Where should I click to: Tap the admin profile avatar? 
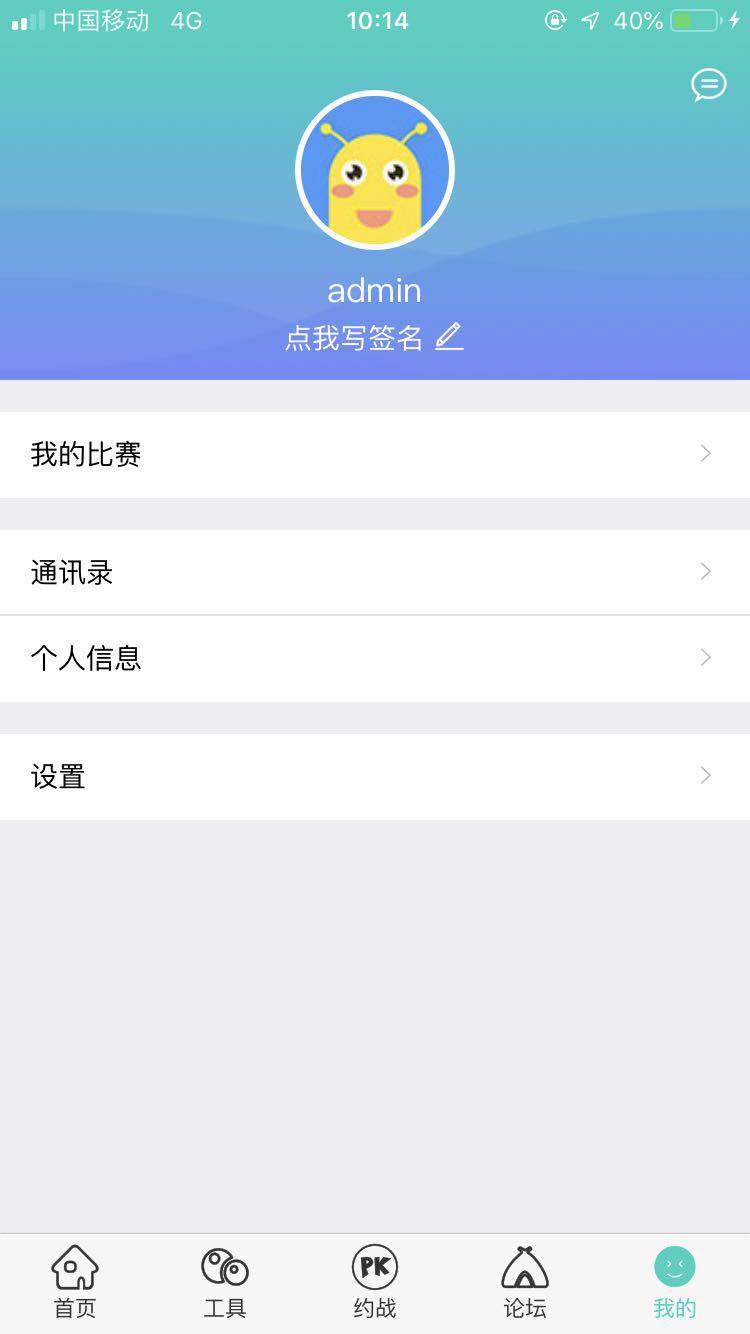(x=375, y=170)
